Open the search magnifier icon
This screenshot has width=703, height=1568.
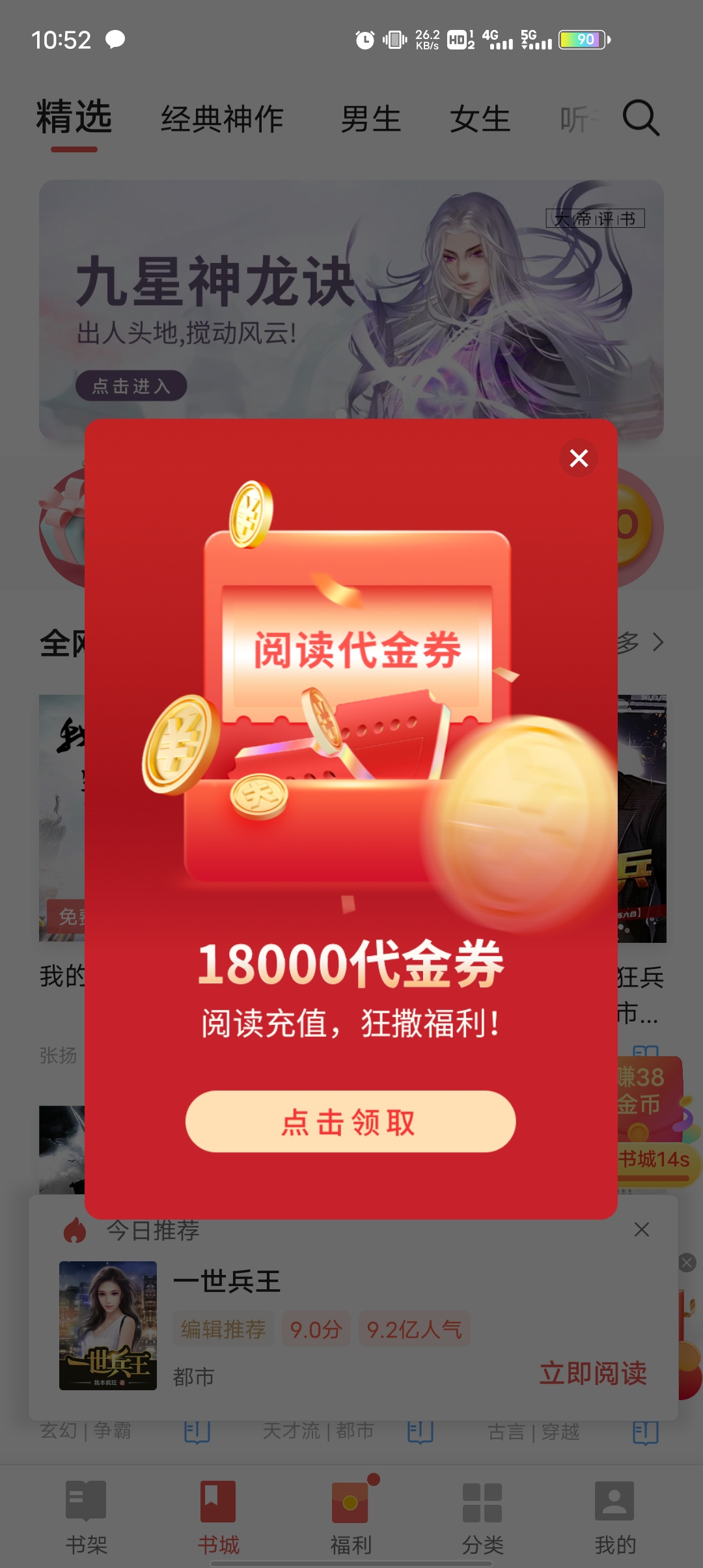tap(641, 119)
